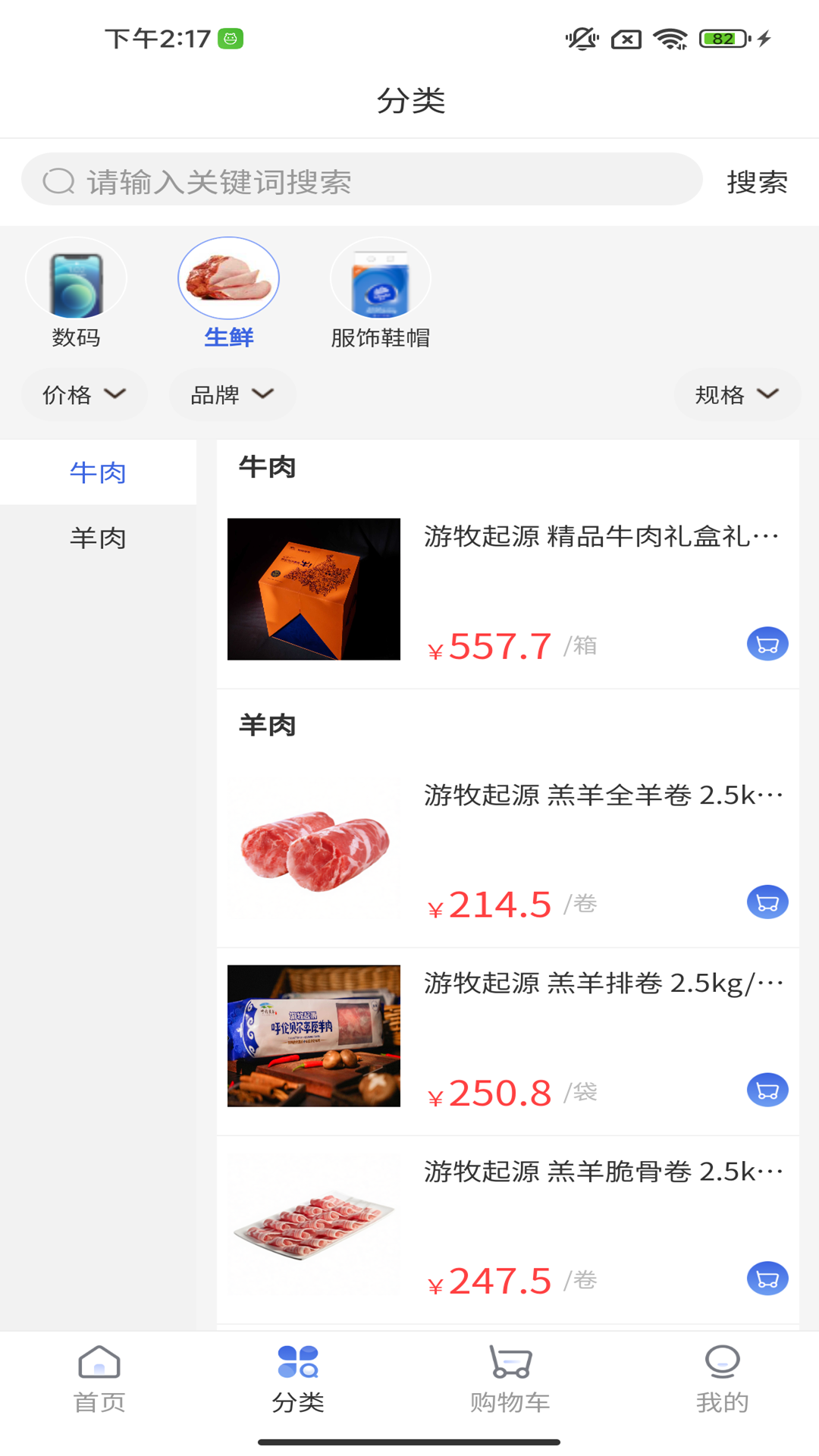The height and width of the screenshot is (1456, 819).
Task: Open the 规格 specification dropdown
Action: 736,394
